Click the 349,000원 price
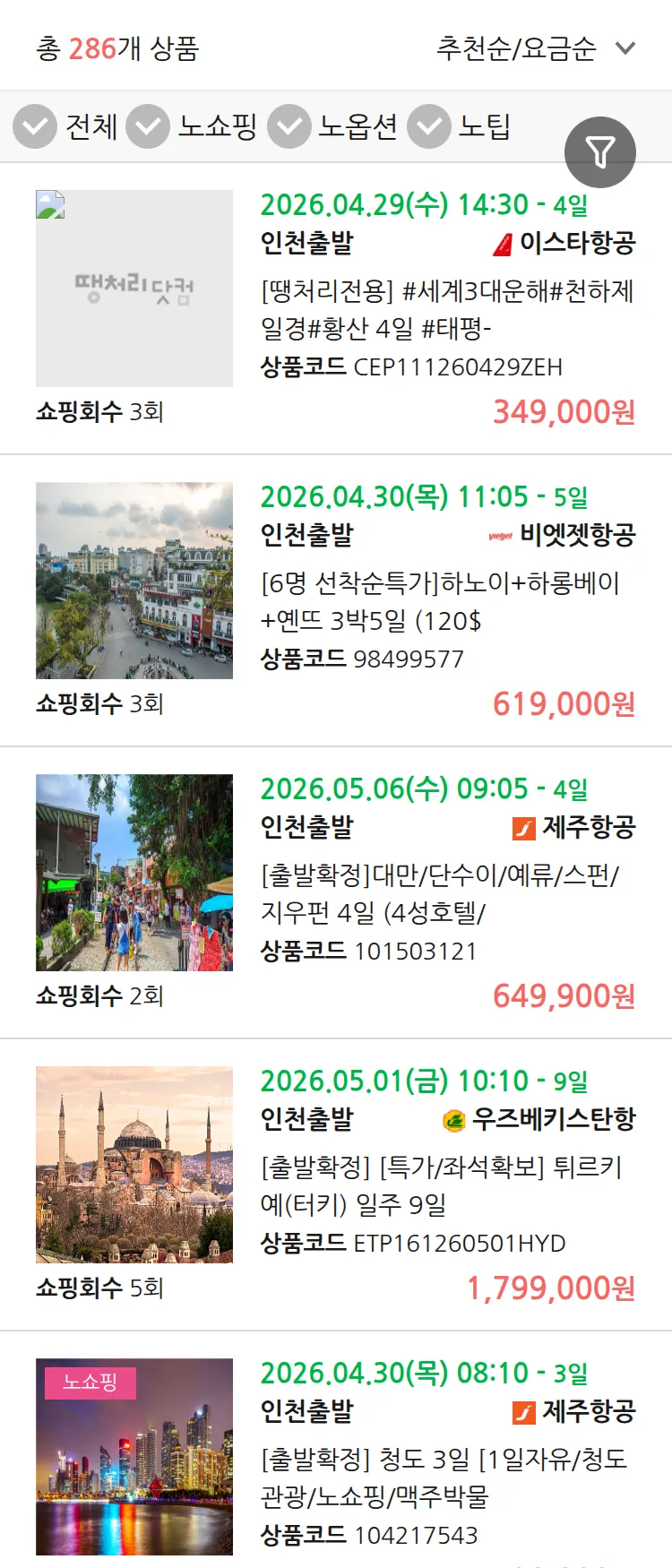Viewport: 672px width, 1568px height. coord(560,411)
